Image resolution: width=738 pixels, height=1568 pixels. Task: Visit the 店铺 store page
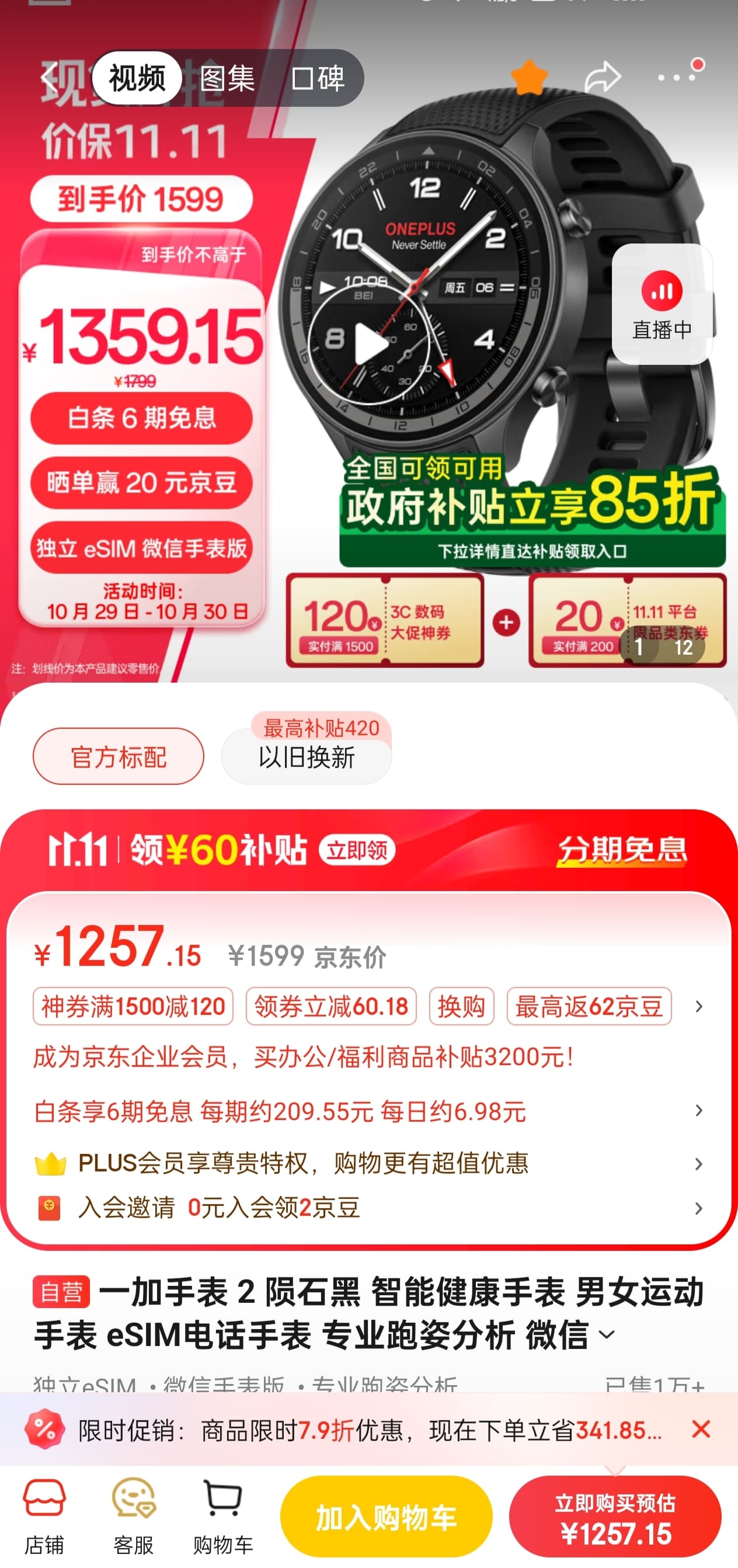[44, 1515]
